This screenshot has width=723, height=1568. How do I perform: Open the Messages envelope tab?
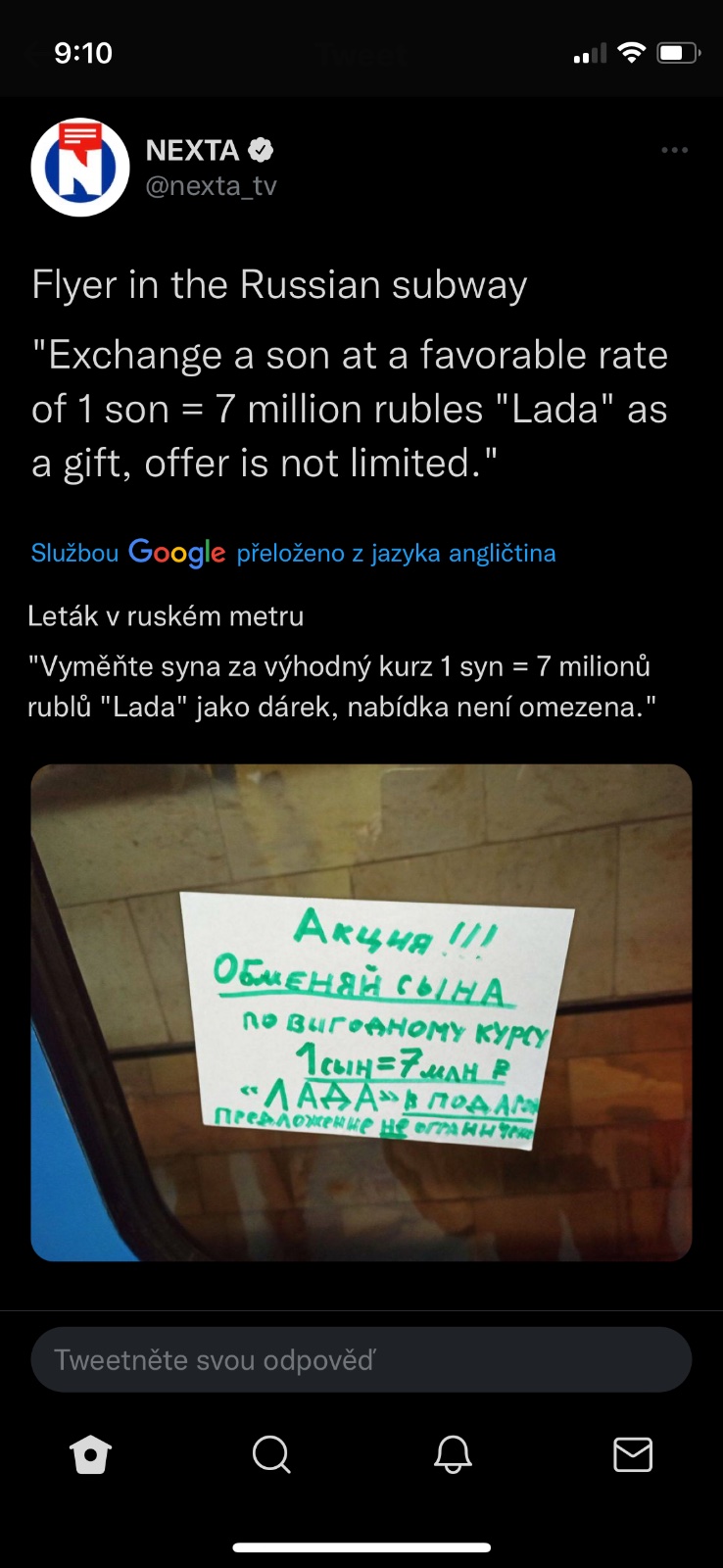[633, 1454]
